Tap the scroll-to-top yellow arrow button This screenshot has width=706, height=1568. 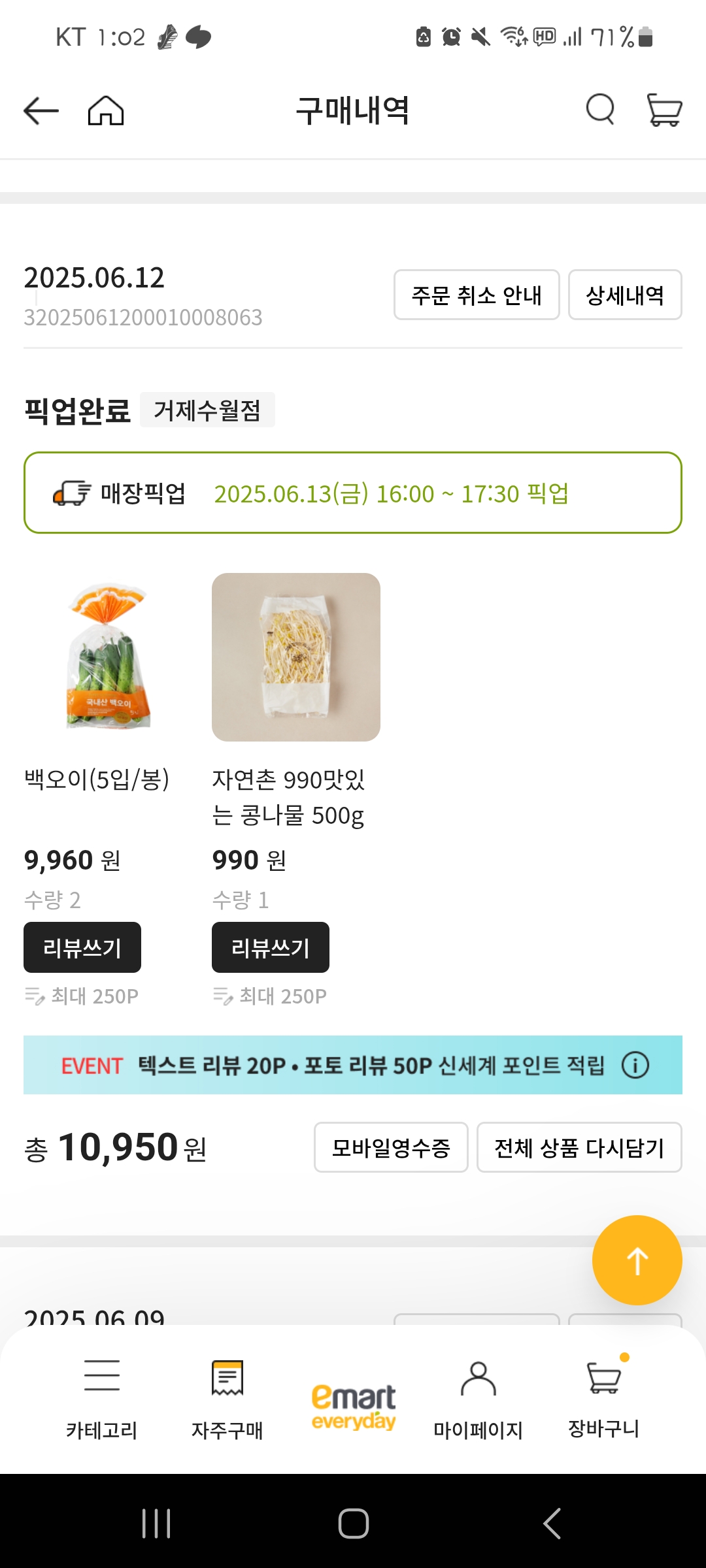pyautogui.click(x=637, y=1259)
